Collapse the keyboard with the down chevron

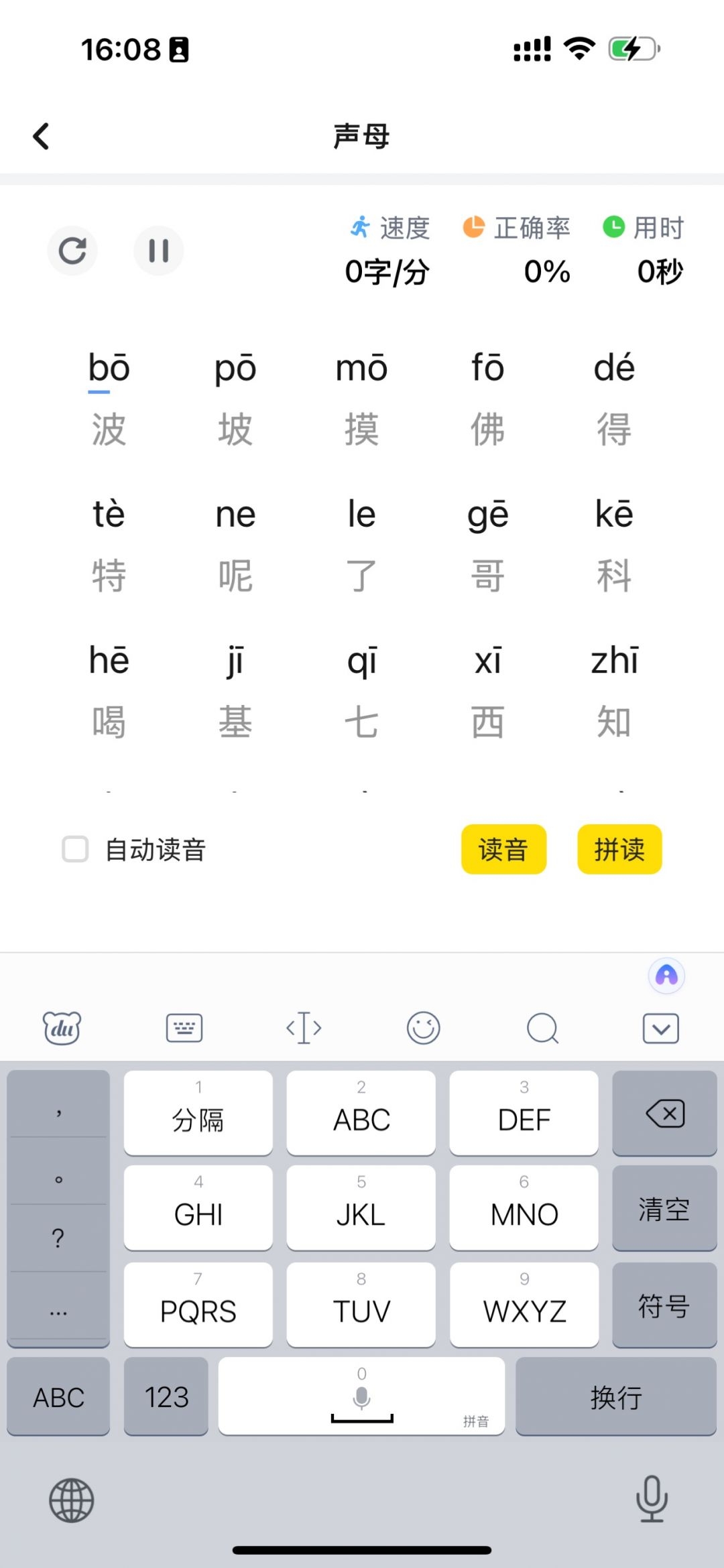660,1027
